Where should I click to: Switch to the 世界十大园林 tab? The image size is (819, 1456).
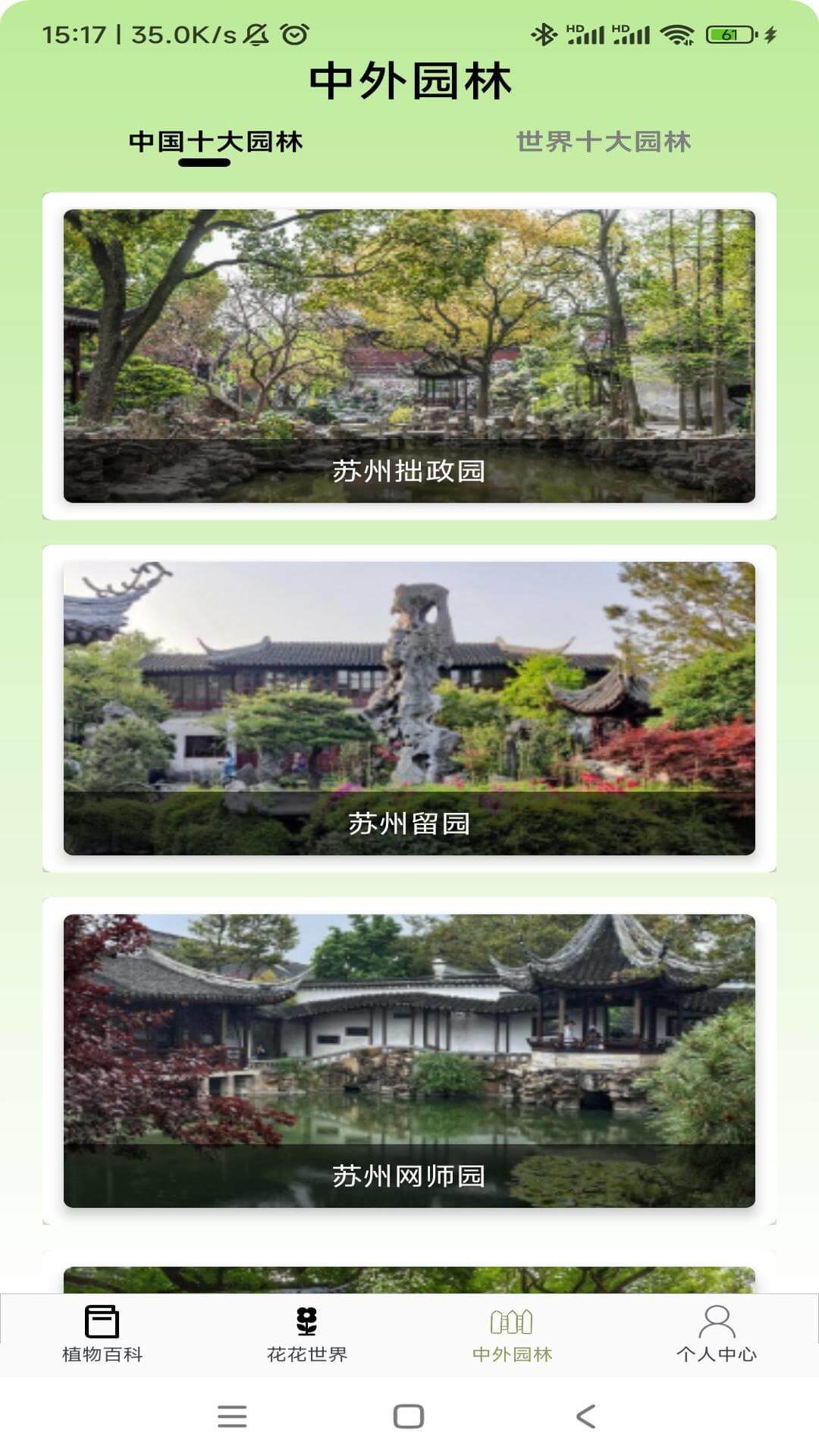[603, 142]
